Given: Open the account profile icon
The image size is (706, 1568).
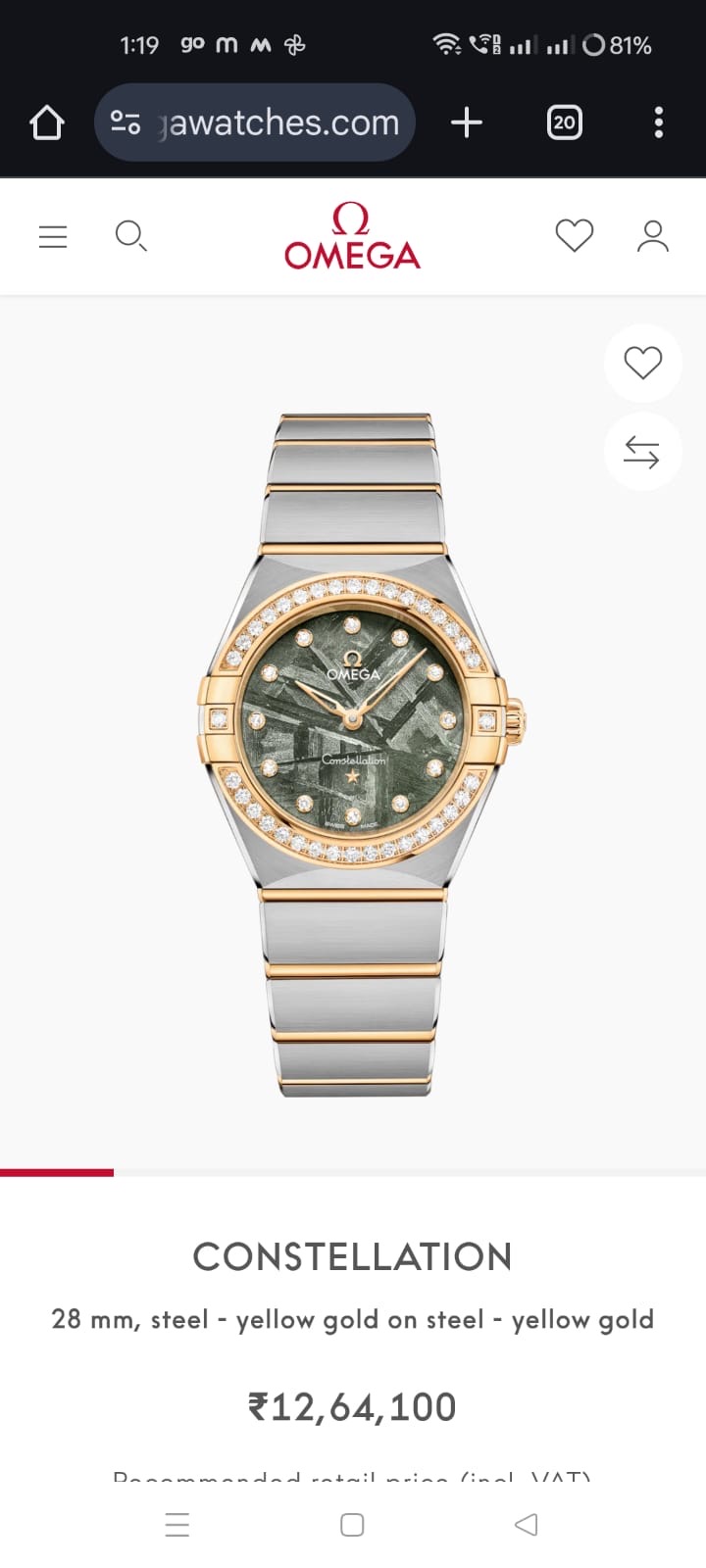Looking at the screenshot, I should 652,236.
